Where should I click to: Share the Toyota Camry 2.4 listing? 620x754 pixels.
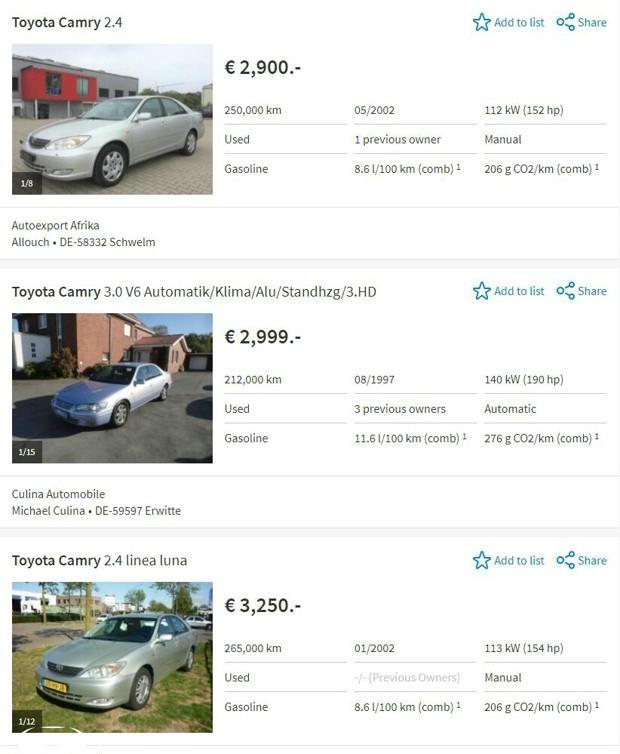point(581,22)
